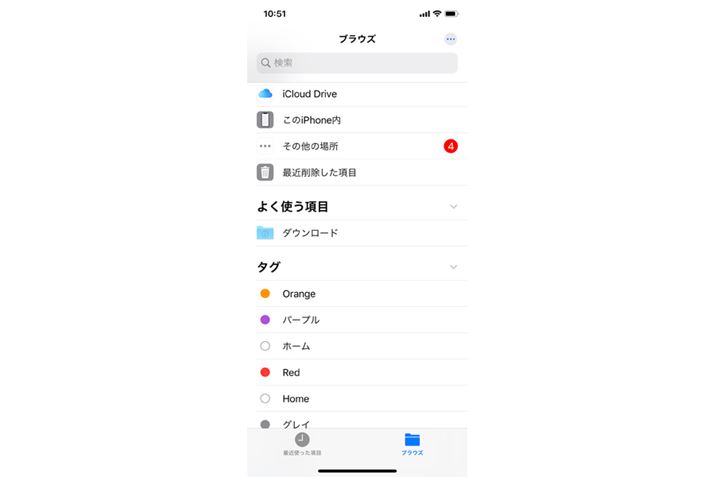Switch to the 最近使った項目 tab

[x=302, y=444]
